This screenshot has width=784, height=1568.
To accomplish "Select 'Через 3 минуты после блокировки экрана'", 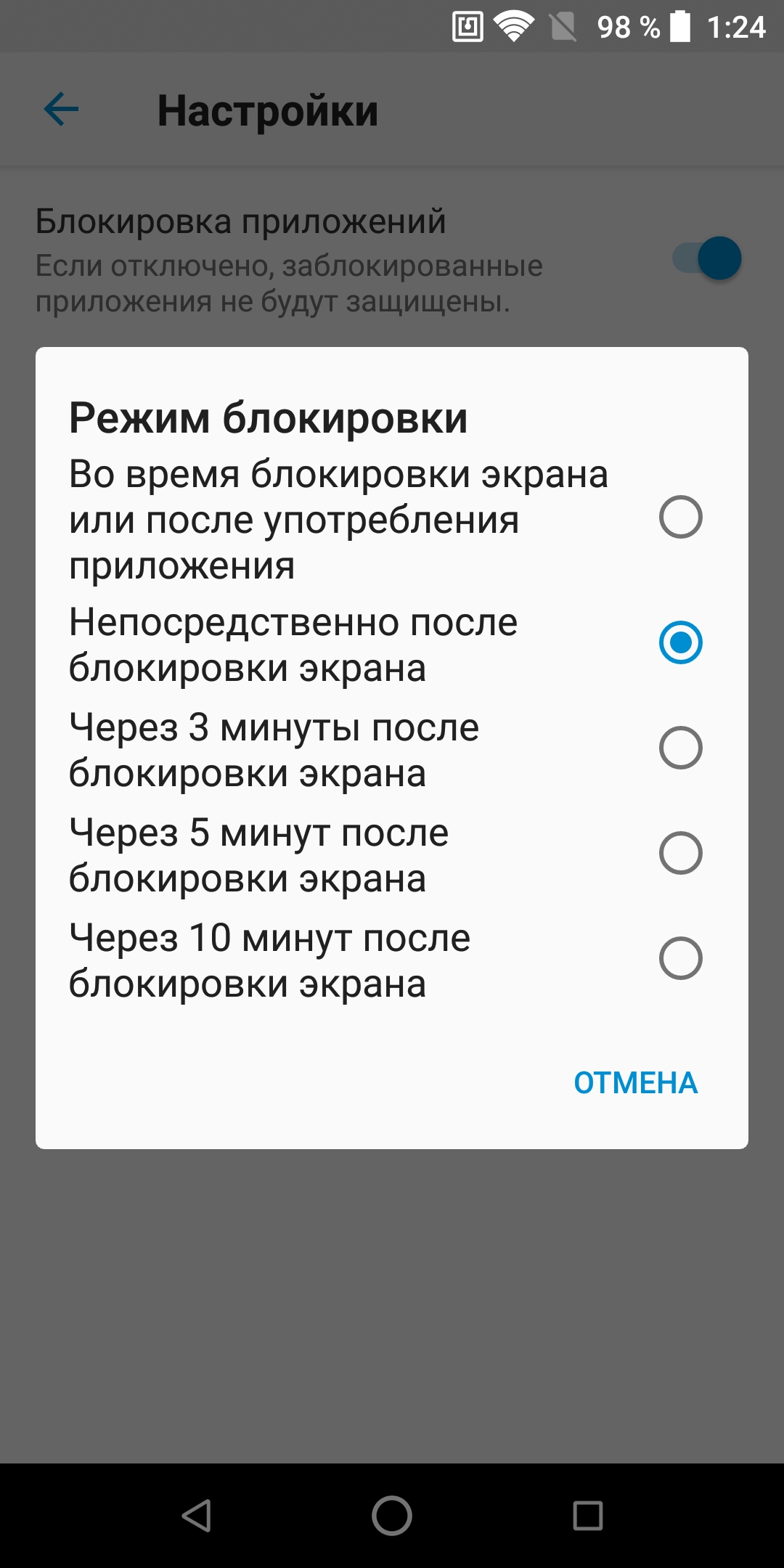I will (x=392, y=749).
